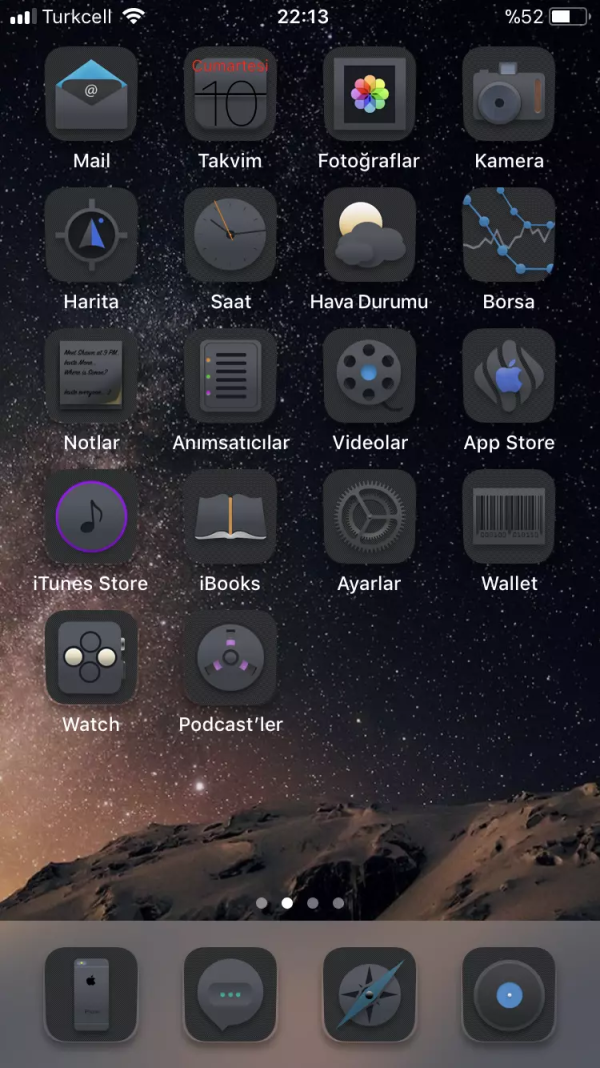Launch the Podcast'ler app

pos(230,657)
